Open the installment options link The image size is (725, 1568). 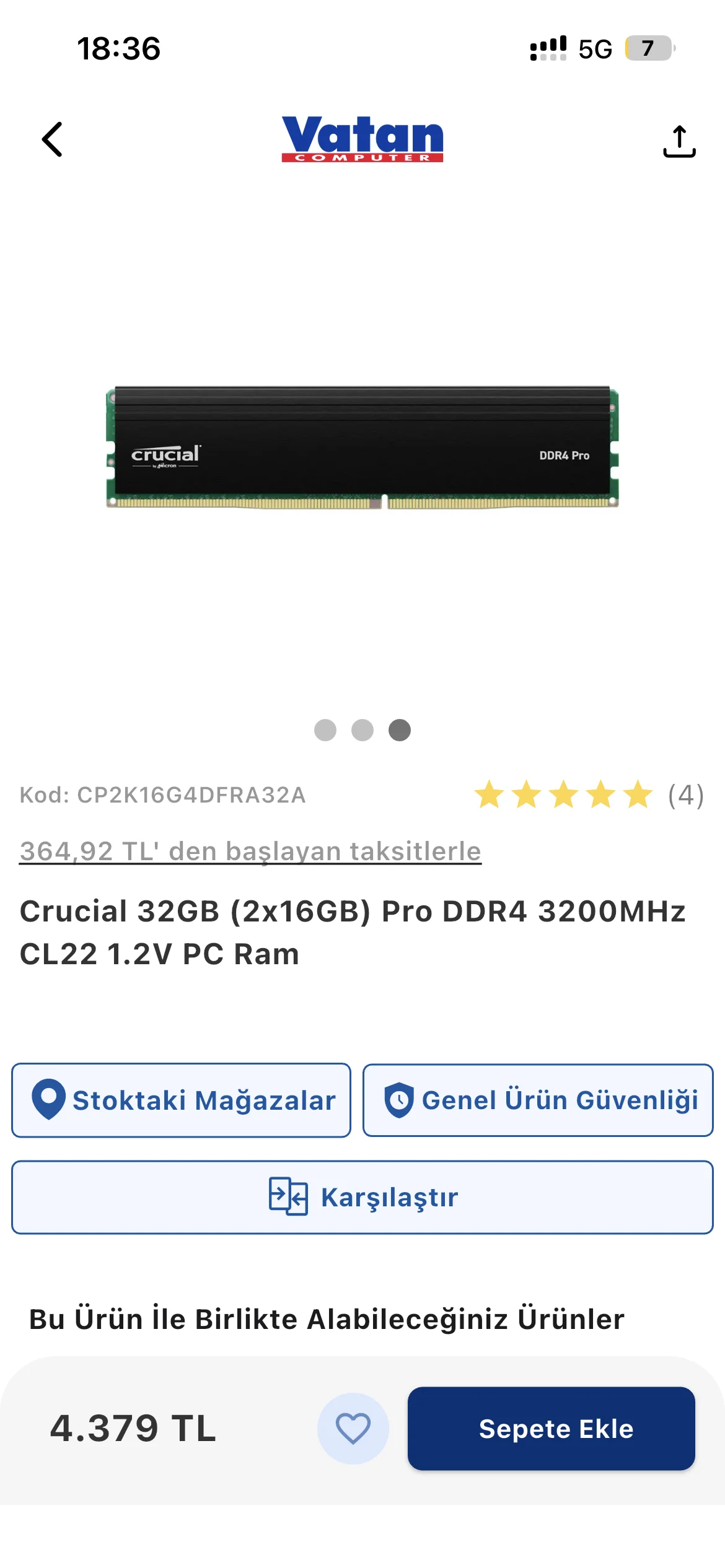pyautogui.click(x=250, y=851)
